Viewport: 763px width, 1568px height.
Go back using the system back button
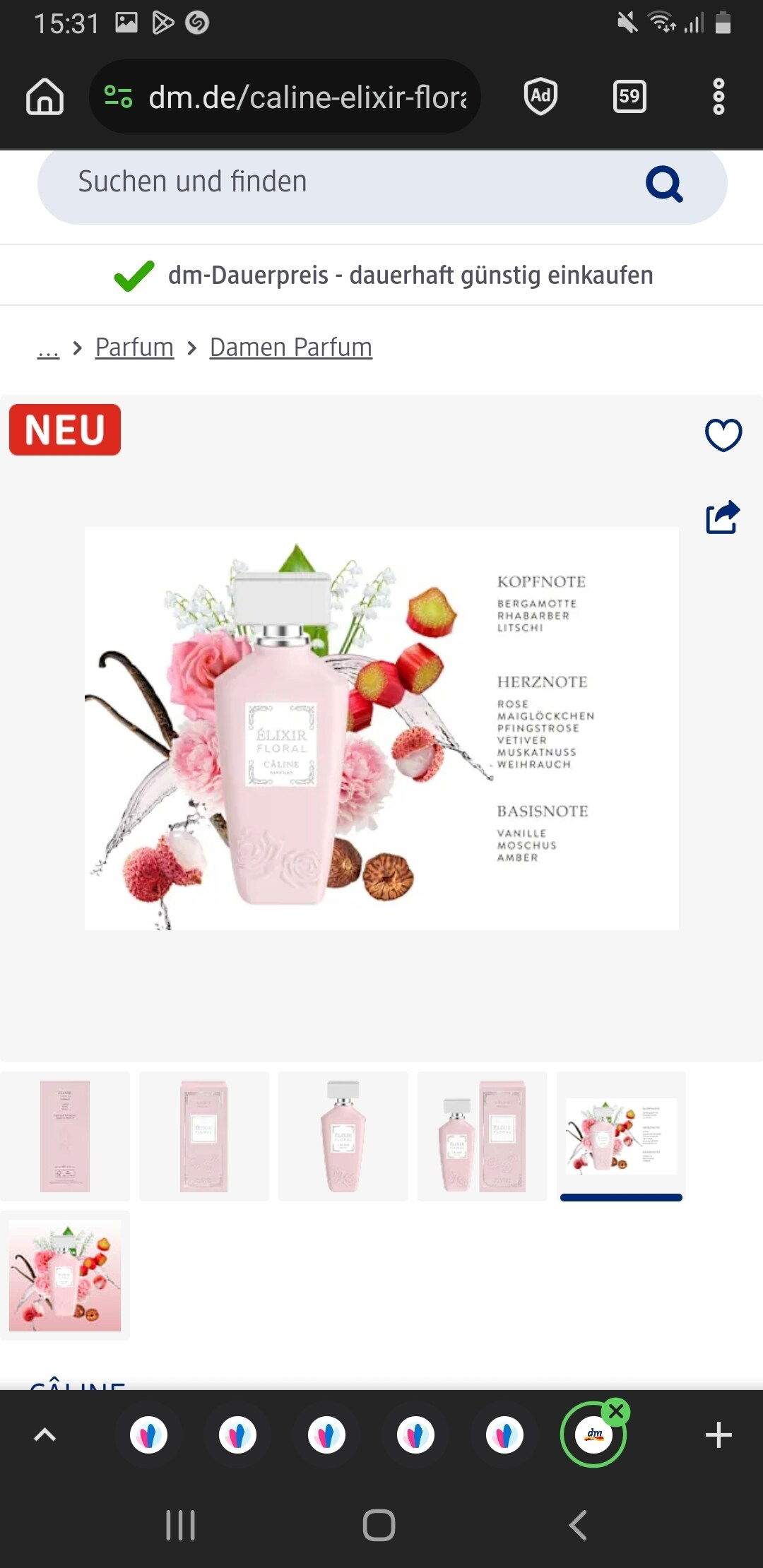coord(578,1525)
